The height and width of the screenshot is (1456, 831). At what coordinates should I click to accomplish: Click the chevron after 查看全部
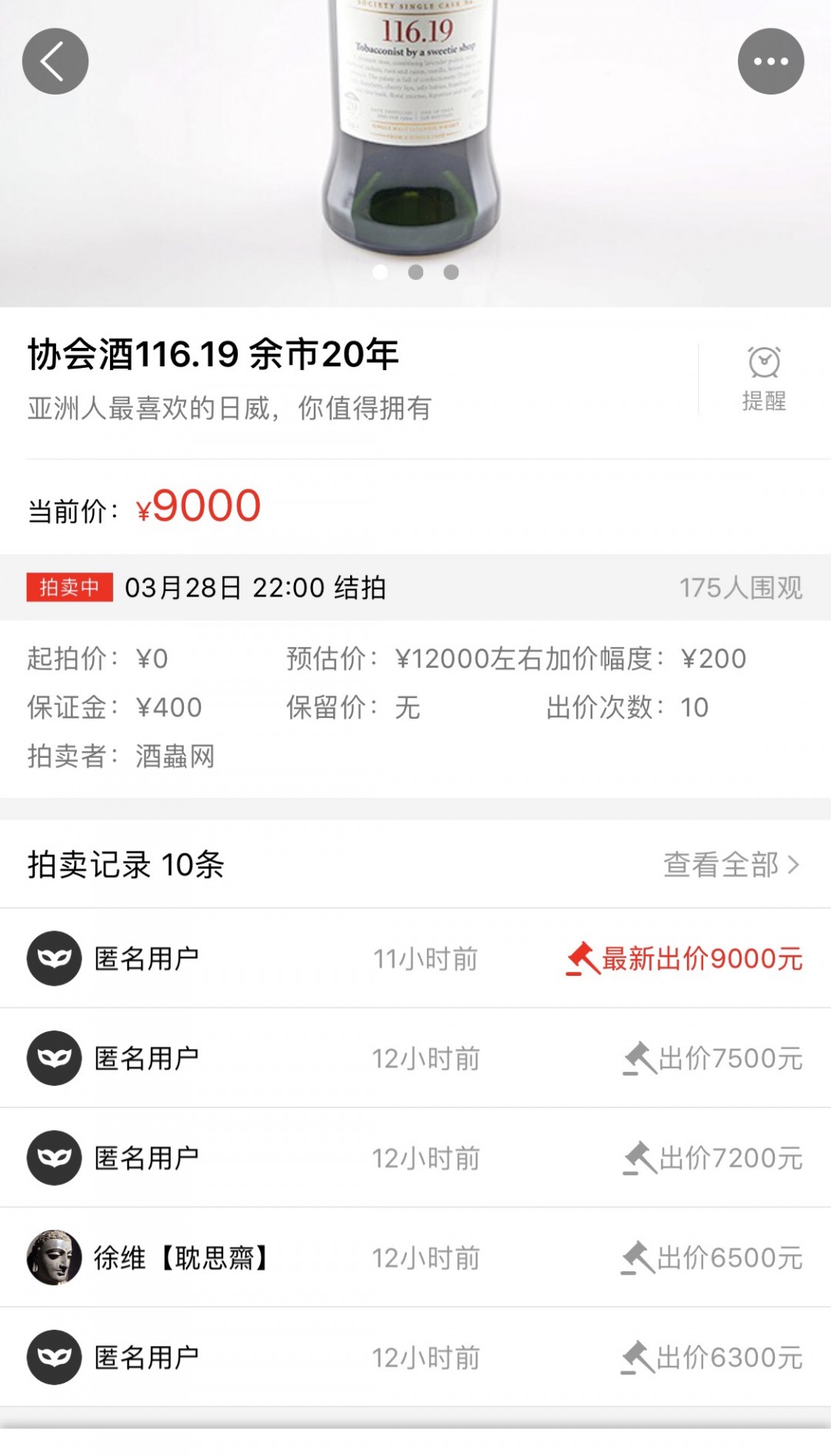tap(794, 863)
